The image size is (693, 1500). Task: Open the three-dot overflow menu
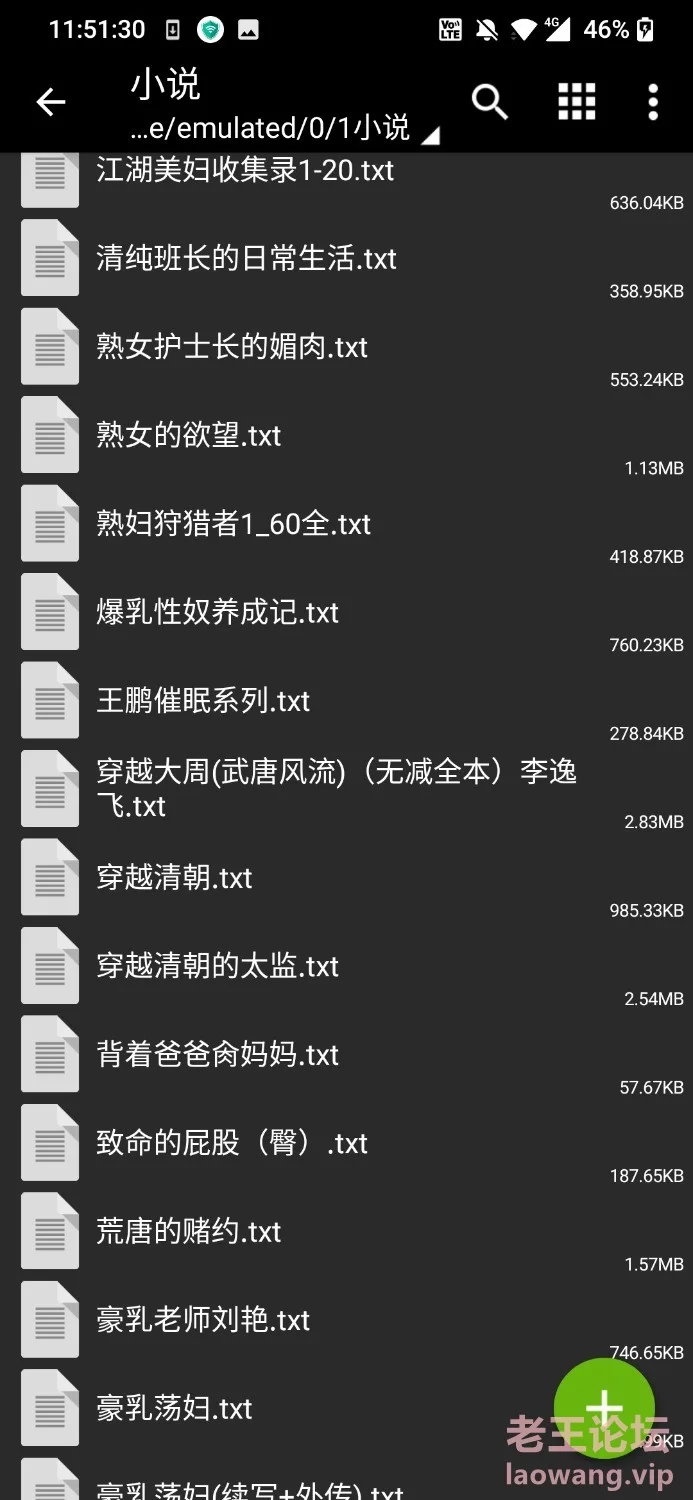pyautogui.click(x=653, y=102)
